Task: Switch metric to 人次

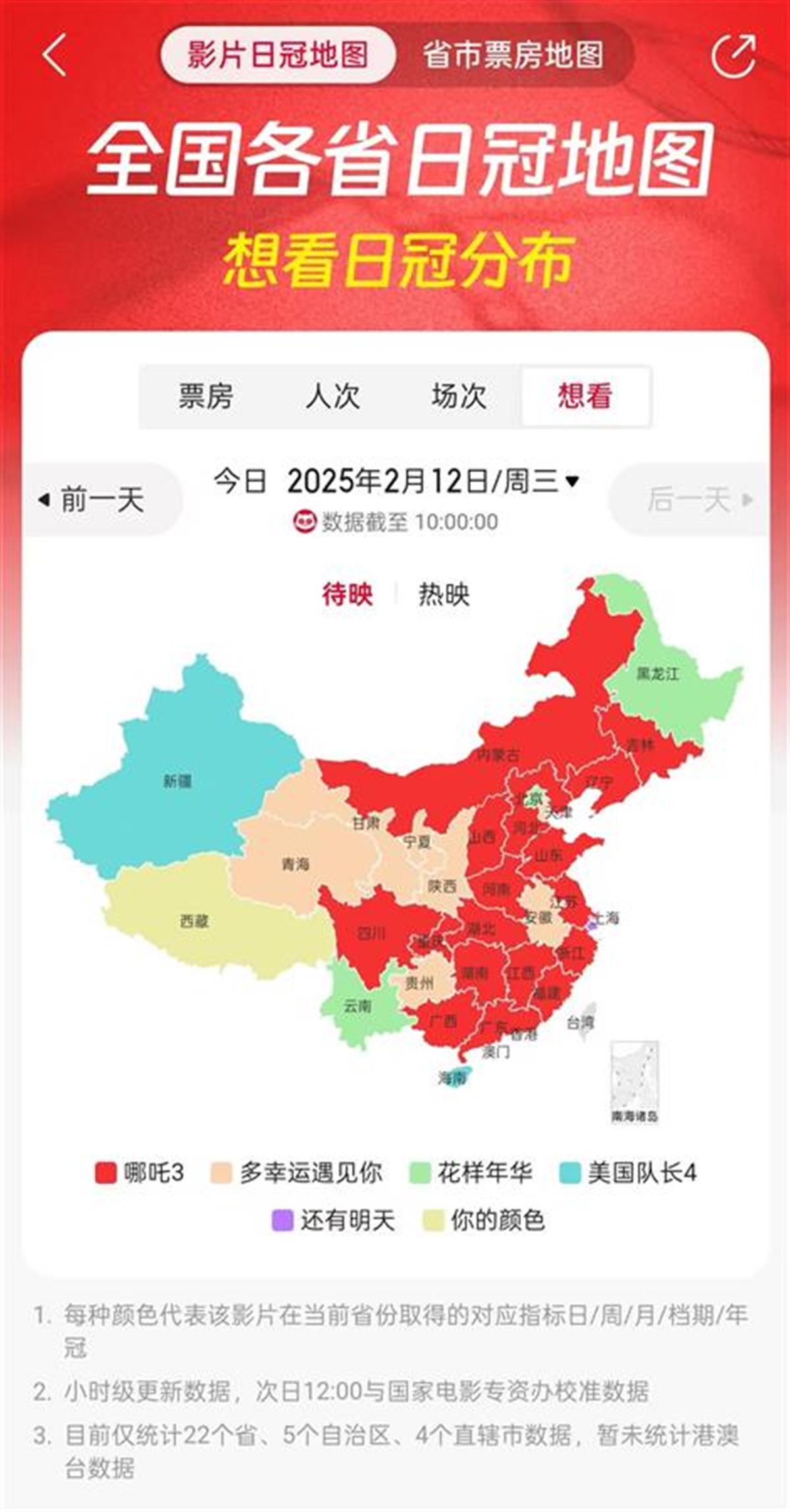Action: [332, 397]
